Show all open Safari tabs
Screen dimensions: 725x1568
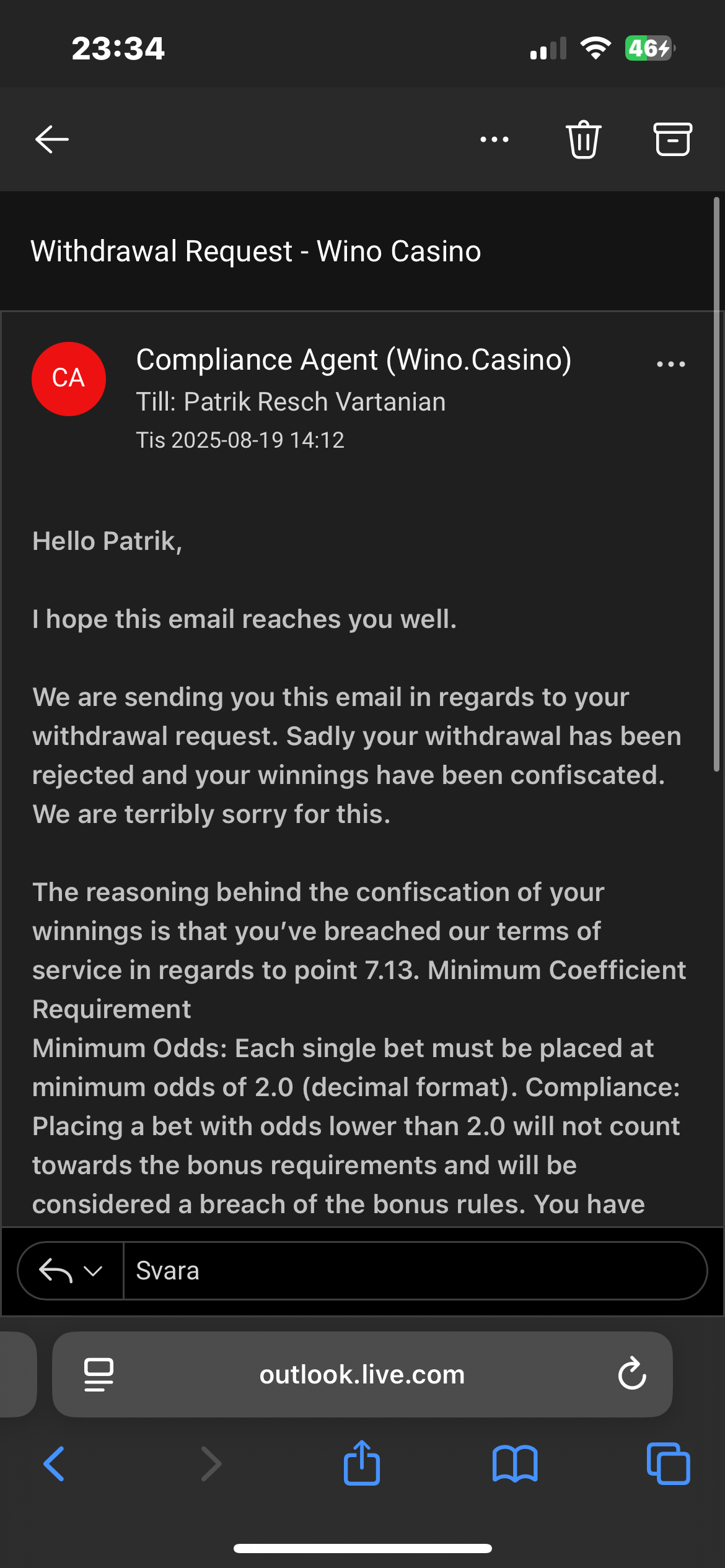tap(668, 1464)
